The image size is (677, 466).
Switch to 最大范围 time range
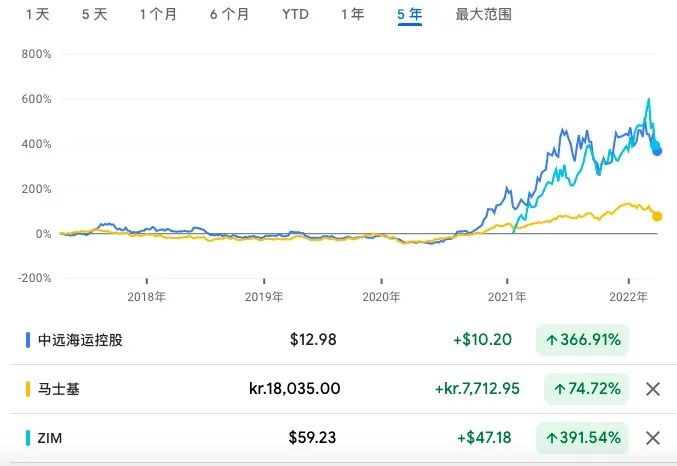click(x=484, y=14)
